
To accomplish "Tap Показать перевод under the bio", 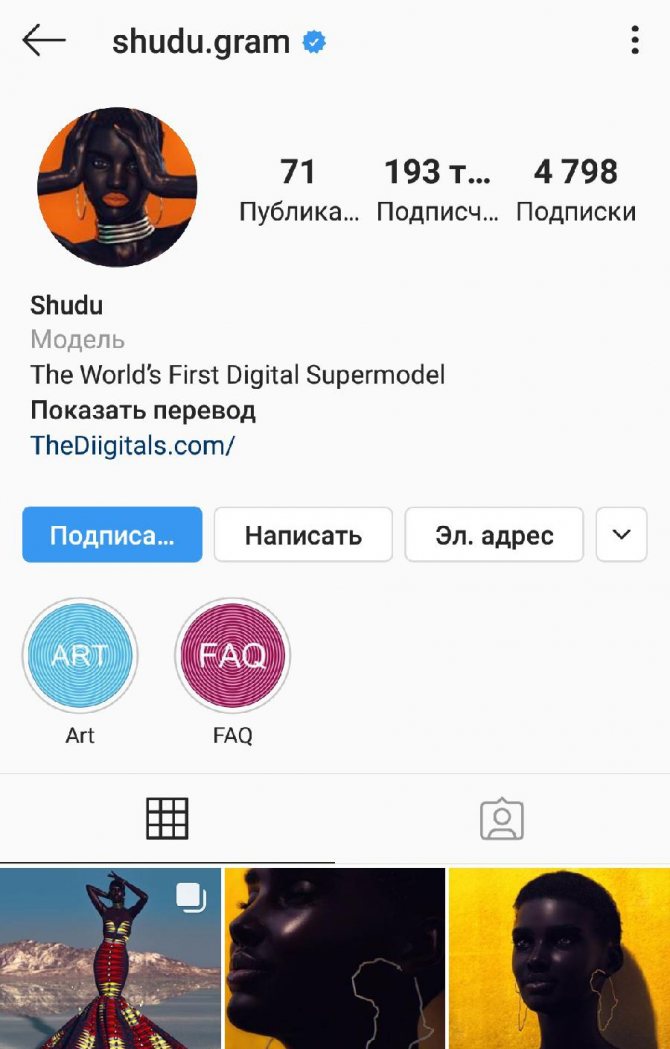I will pos(143,410).
